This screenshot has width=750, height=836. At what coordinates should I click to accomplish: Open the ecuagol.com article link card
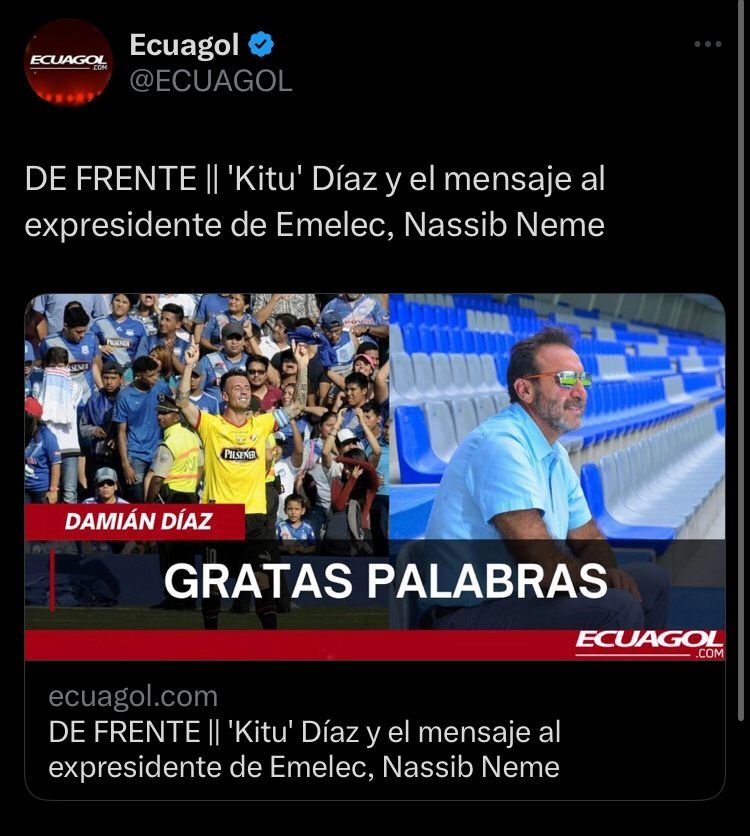pos(374,545)
